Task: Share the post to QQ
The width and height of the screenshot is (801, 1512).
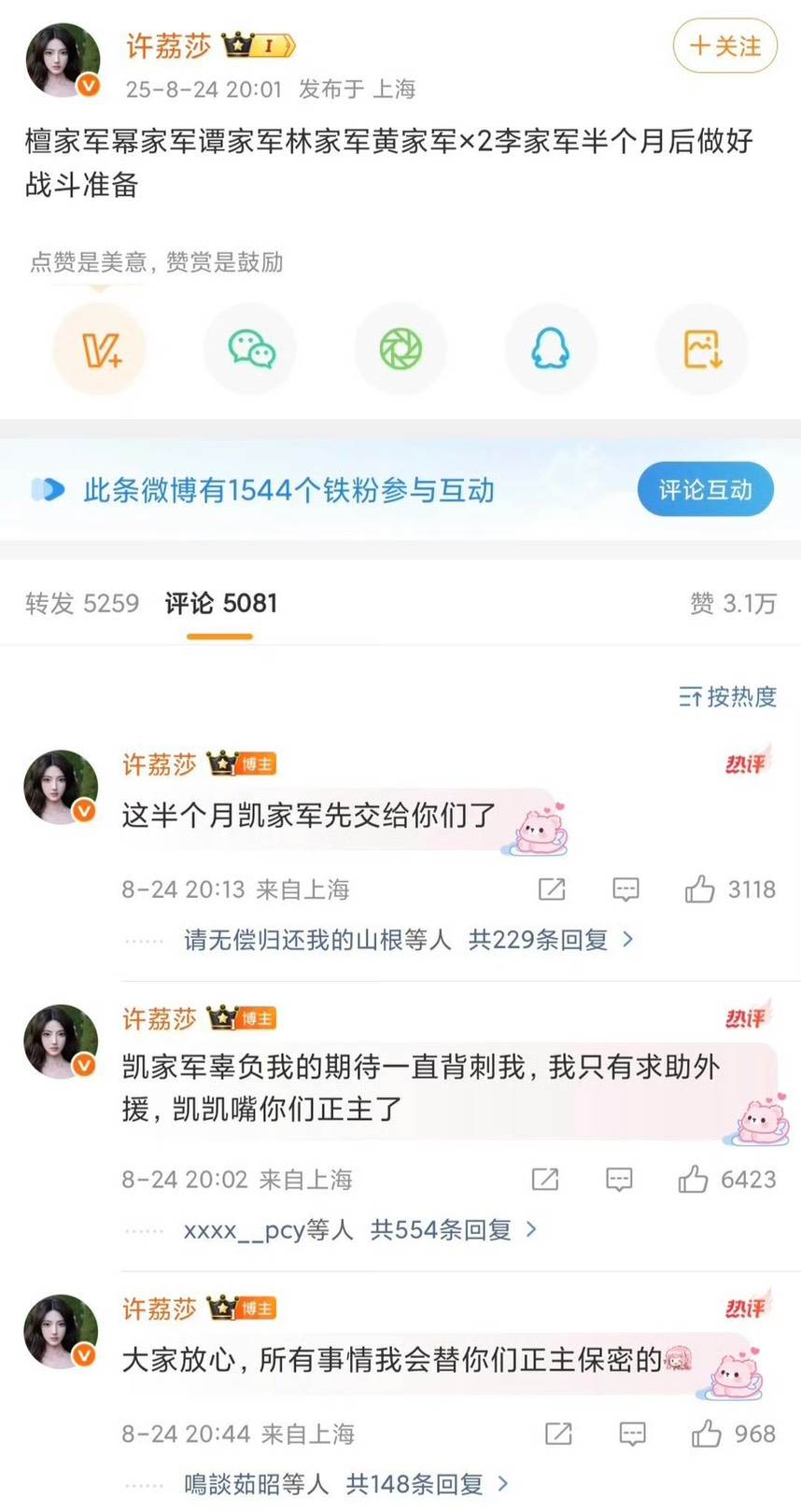Action: [x=551, y=350]
